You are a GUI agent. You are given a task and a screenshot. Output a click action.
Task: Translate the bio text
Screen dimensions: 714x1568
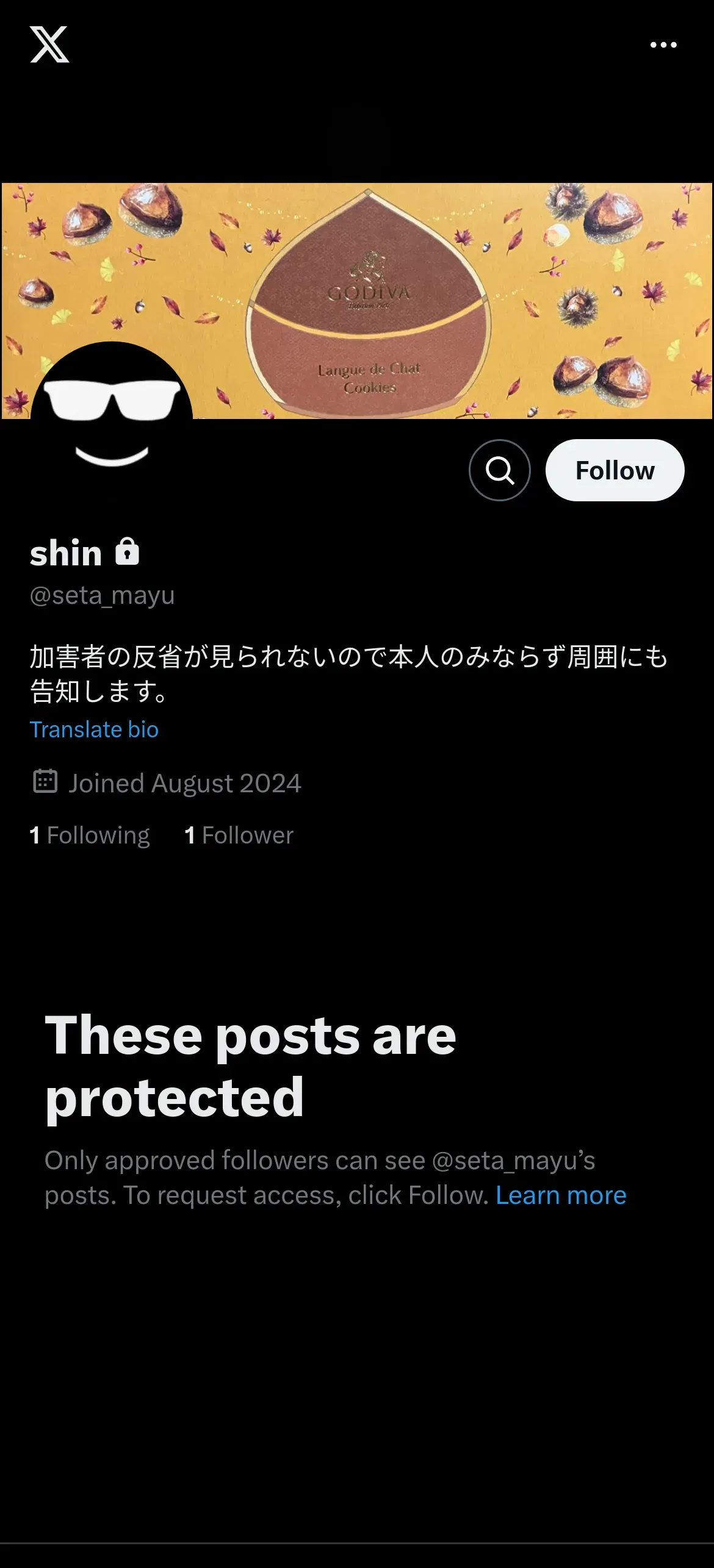pyautogui.click(x=94, y=729)
